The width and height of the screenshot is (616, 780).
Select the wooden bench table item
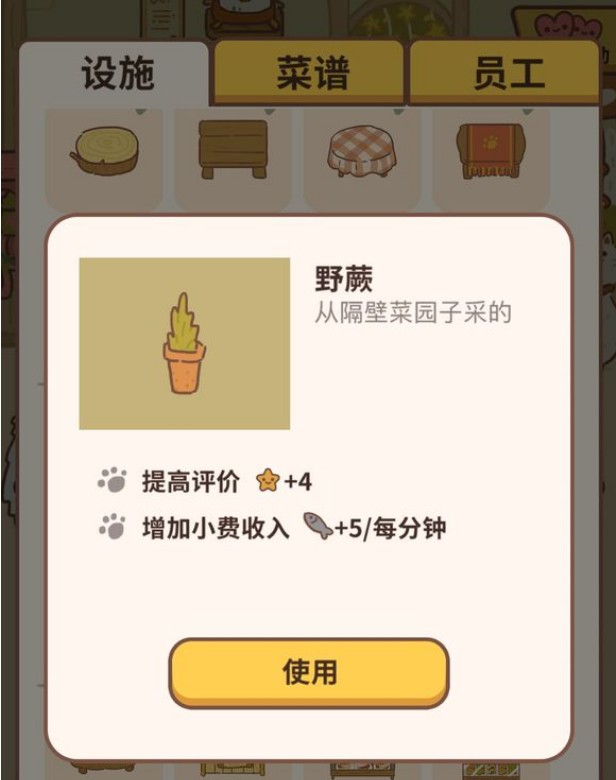tap(233, 150)
